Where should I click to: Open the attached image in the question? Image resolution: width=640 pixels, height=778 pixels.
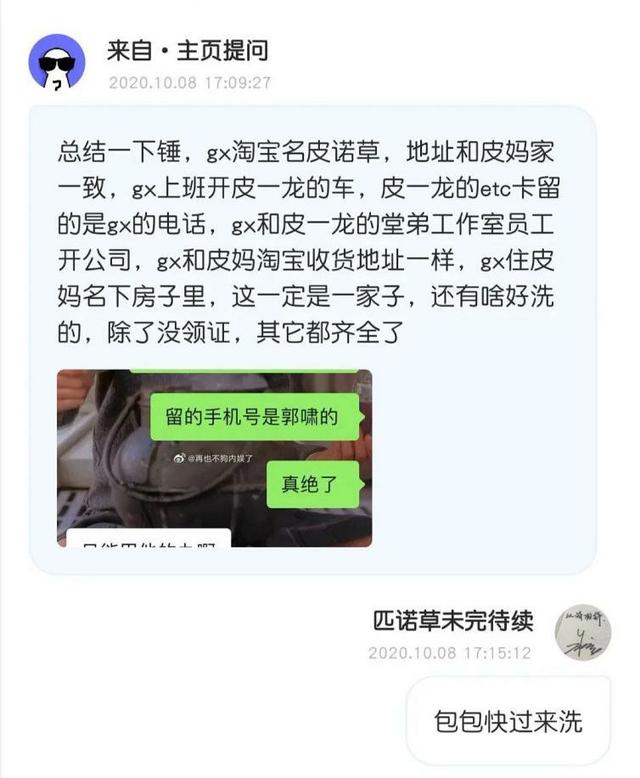tap(214, 458)
